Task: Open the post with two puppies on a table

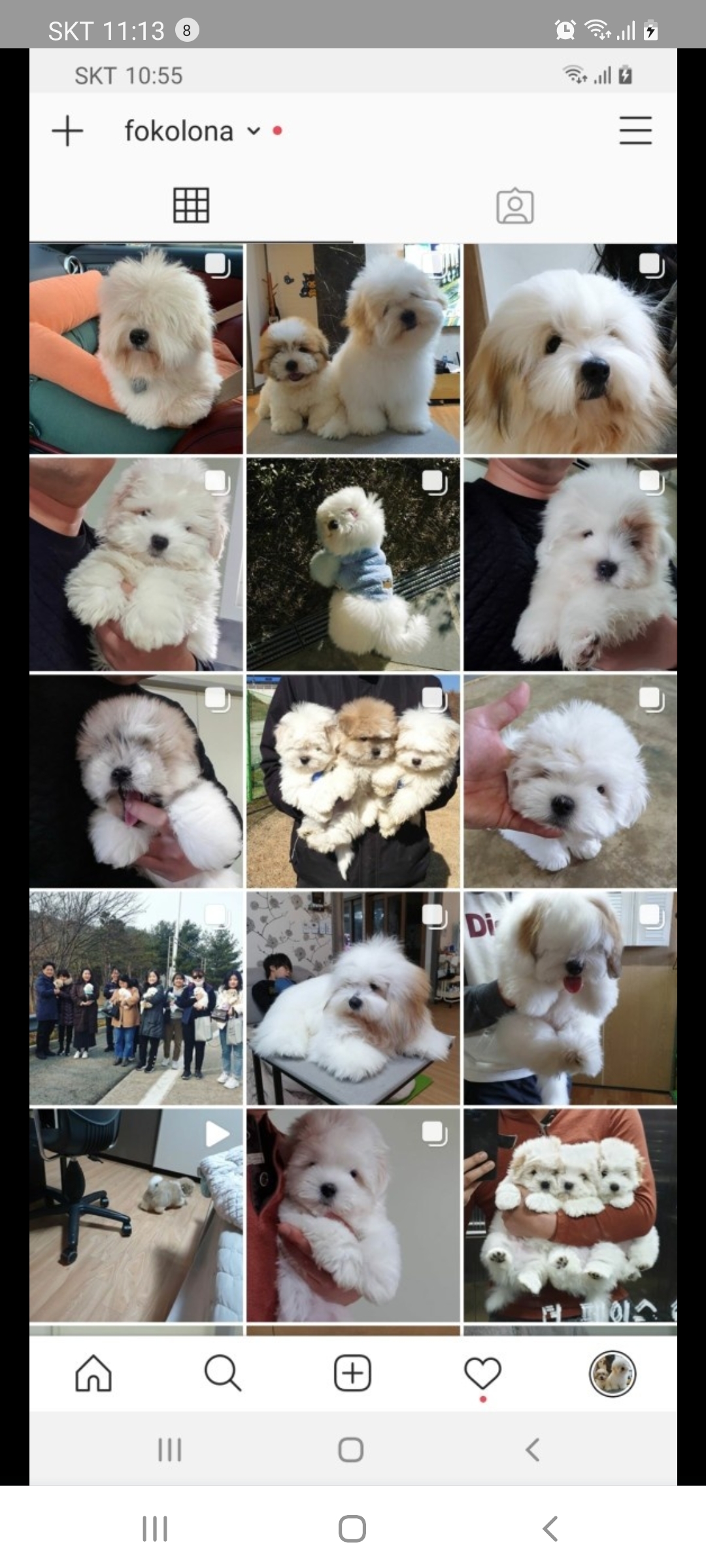Action: [353, 349]
